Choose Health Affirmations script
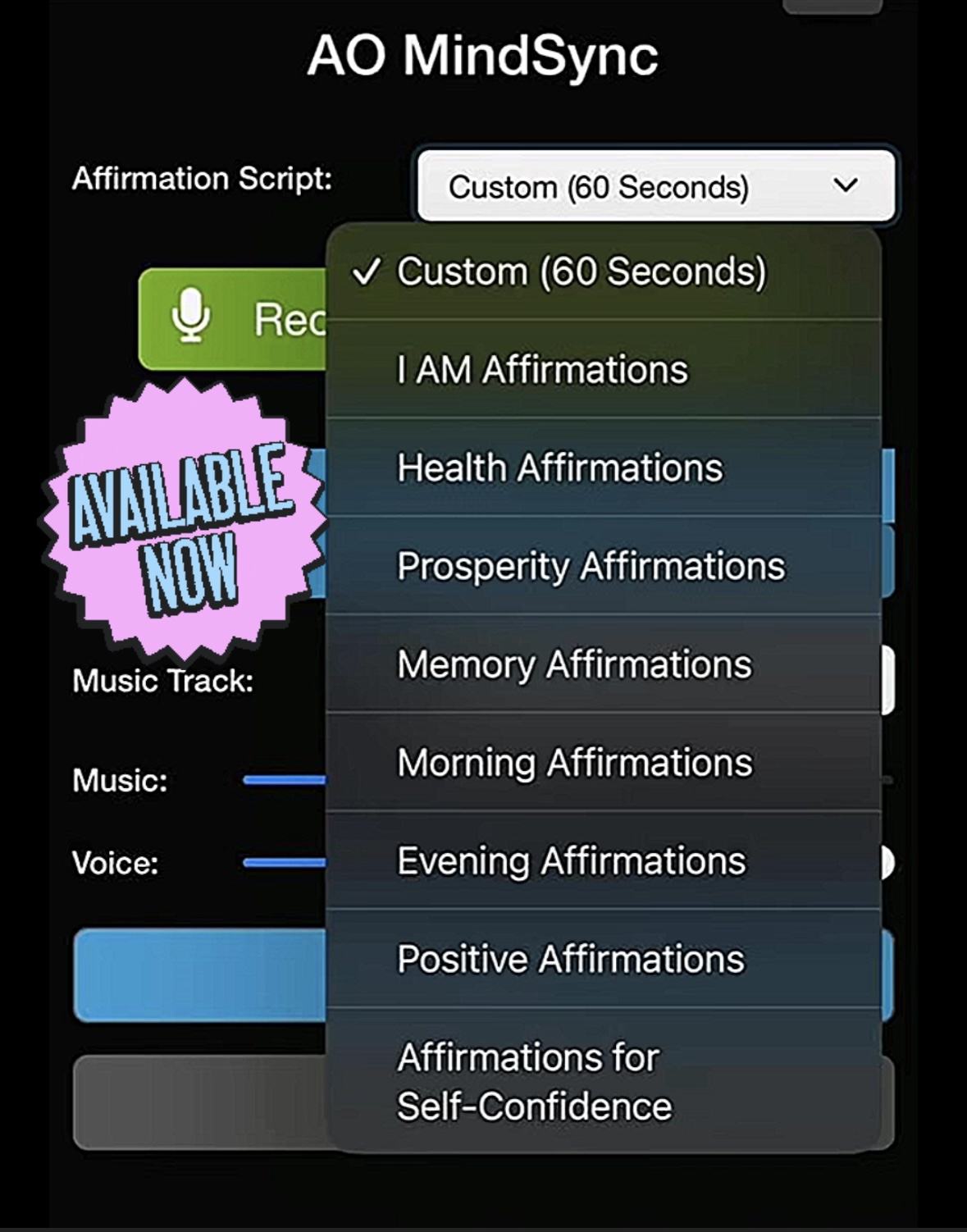Image resolution: width=967 pixels, height=1232 pixels. point(559,468)
